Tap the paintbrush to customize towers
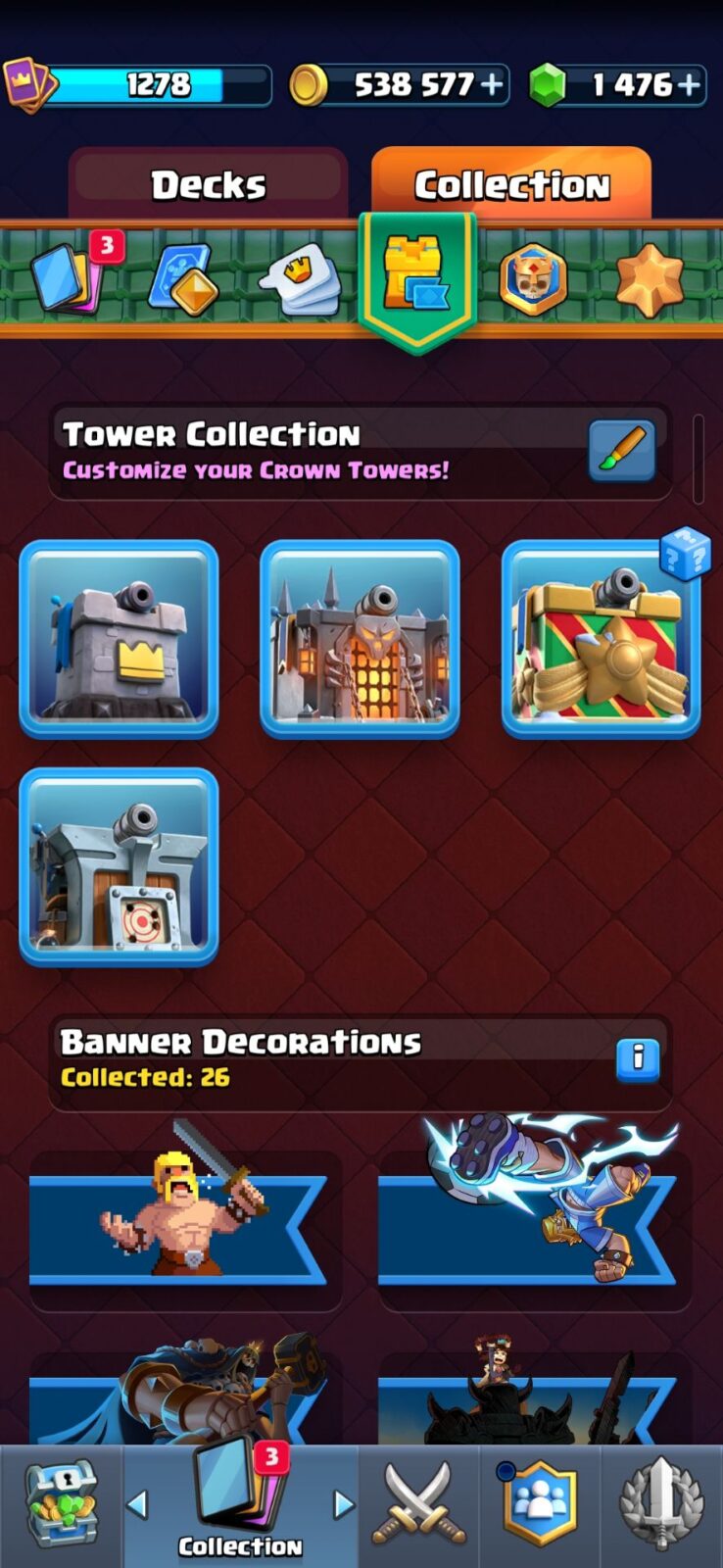The image size is (723, 1568). tap(622, 451)
